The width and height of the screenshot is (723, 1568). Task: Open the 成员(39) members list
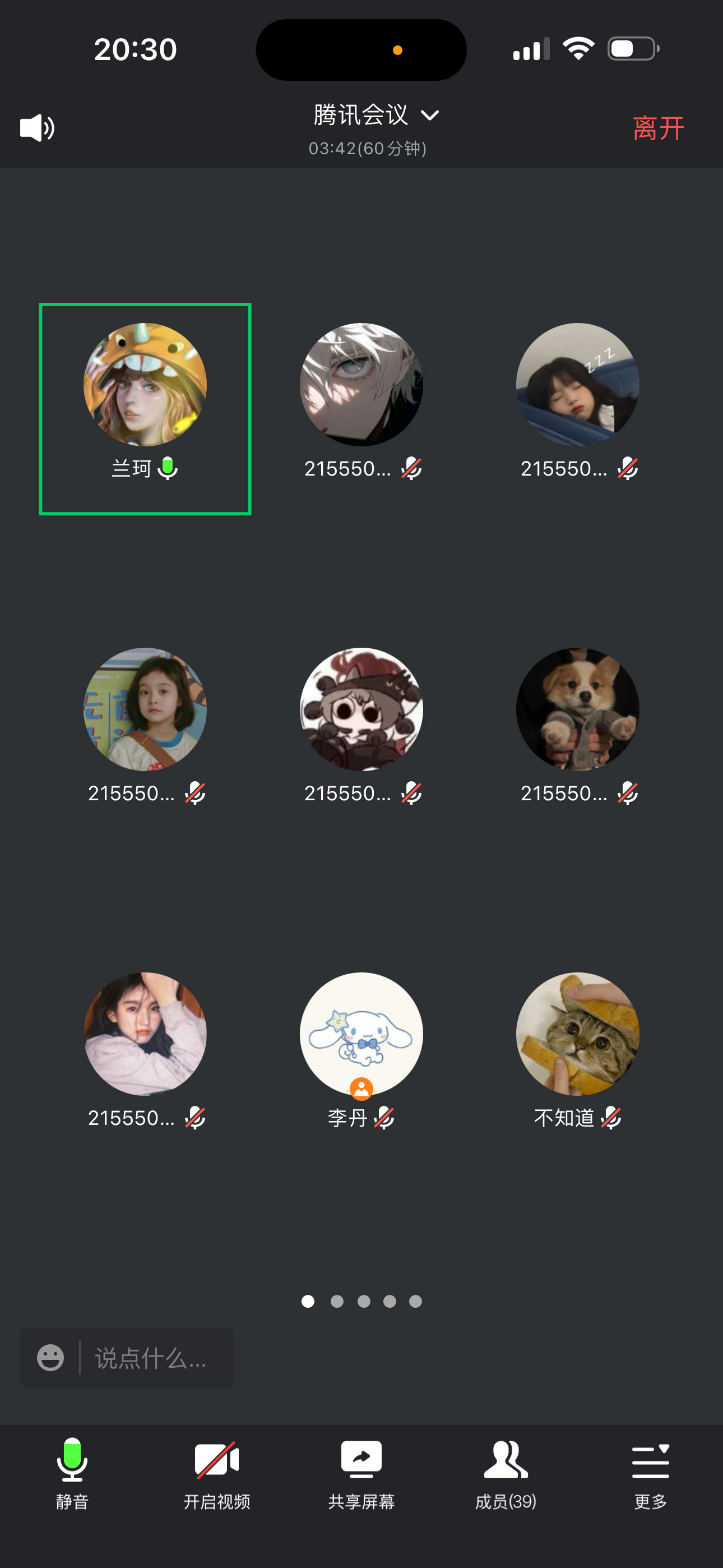click(505, 1473)
